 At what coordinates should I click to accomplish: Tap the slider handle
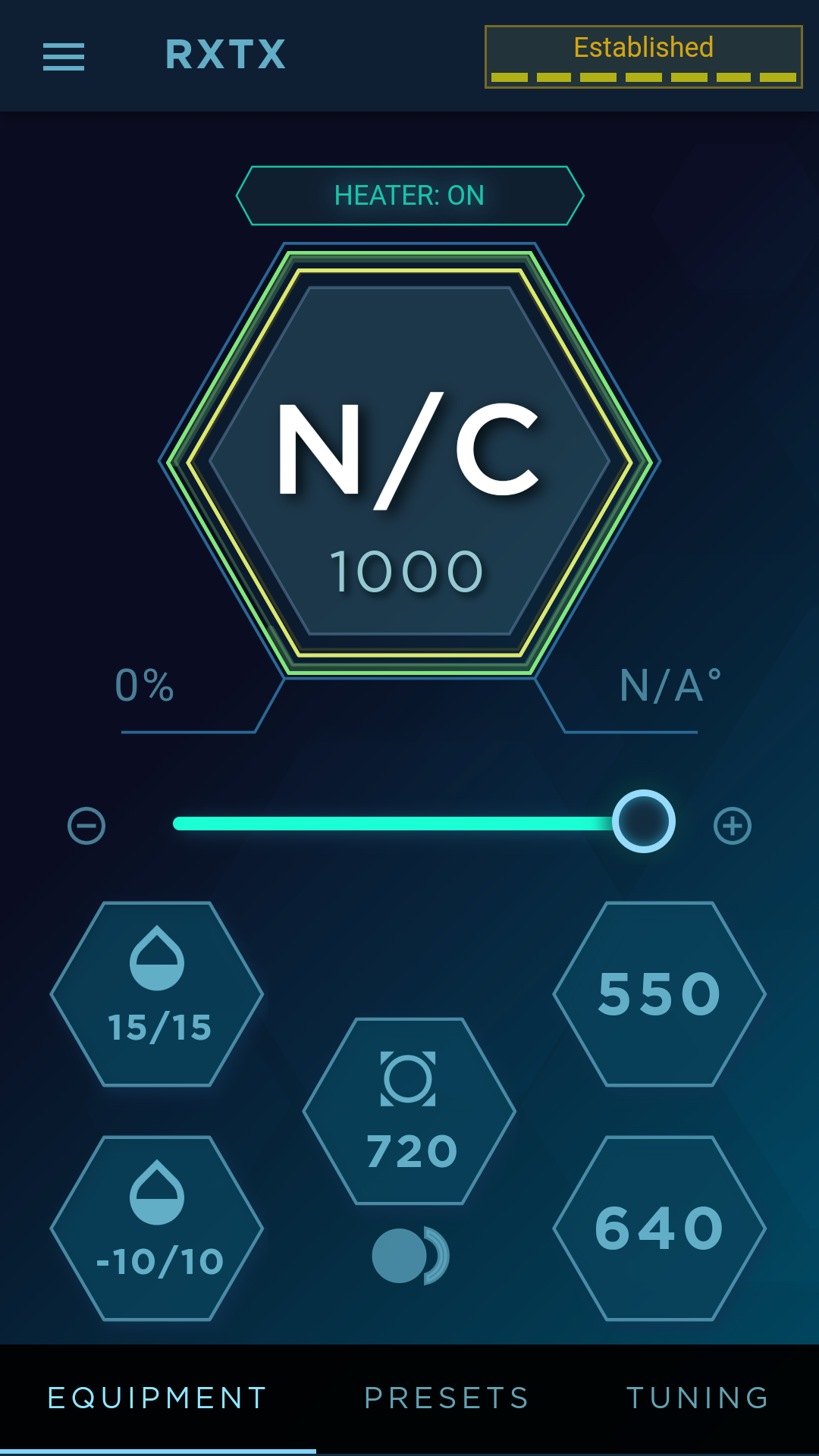tap(643, 822)
